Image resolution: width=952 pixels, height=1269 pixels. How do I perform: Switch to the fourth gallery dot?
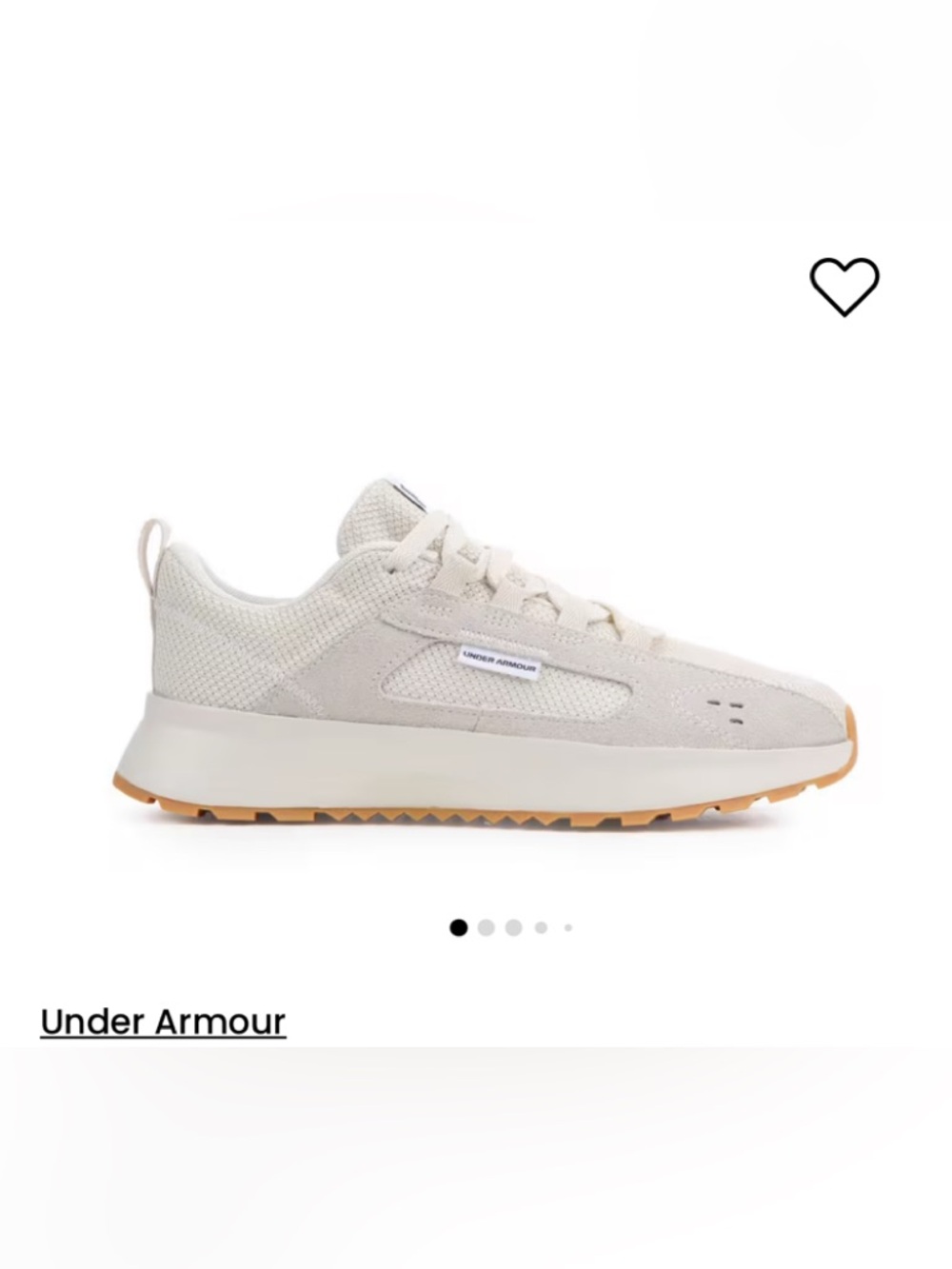540,928
